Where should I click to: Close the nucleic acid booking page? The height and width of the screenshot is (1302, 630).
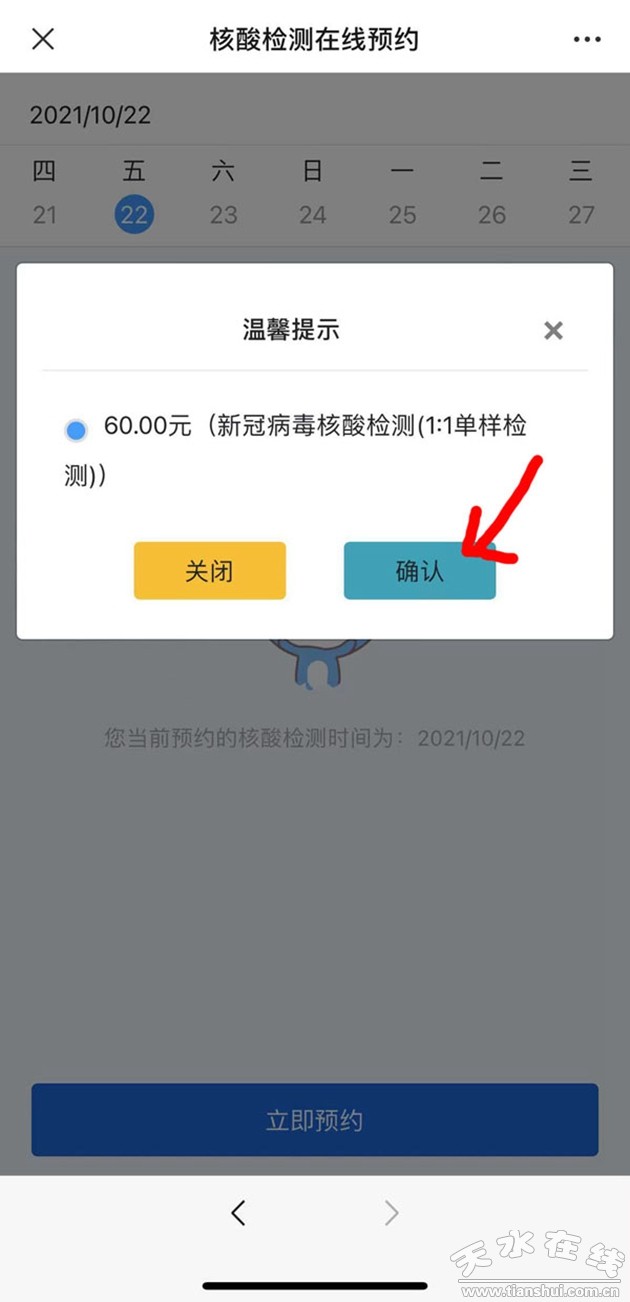point(43,39)
